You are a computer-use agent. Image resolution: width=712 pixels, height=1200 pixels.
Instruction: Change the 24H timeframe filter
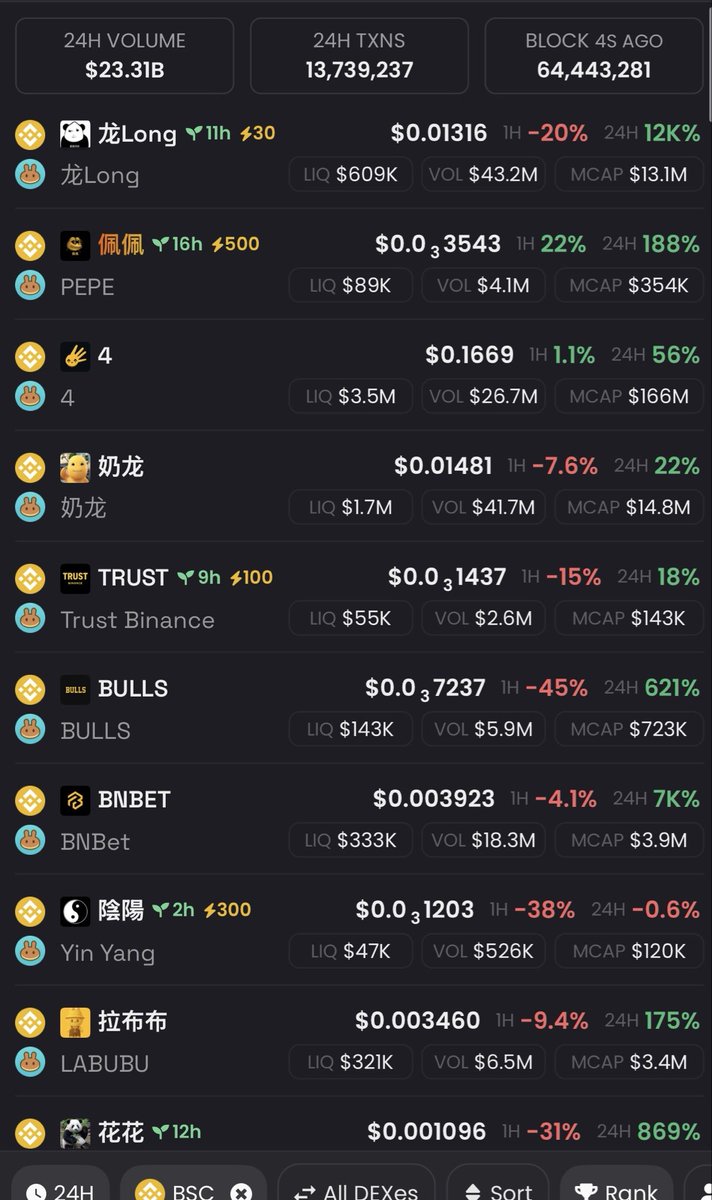point(60,1190)
